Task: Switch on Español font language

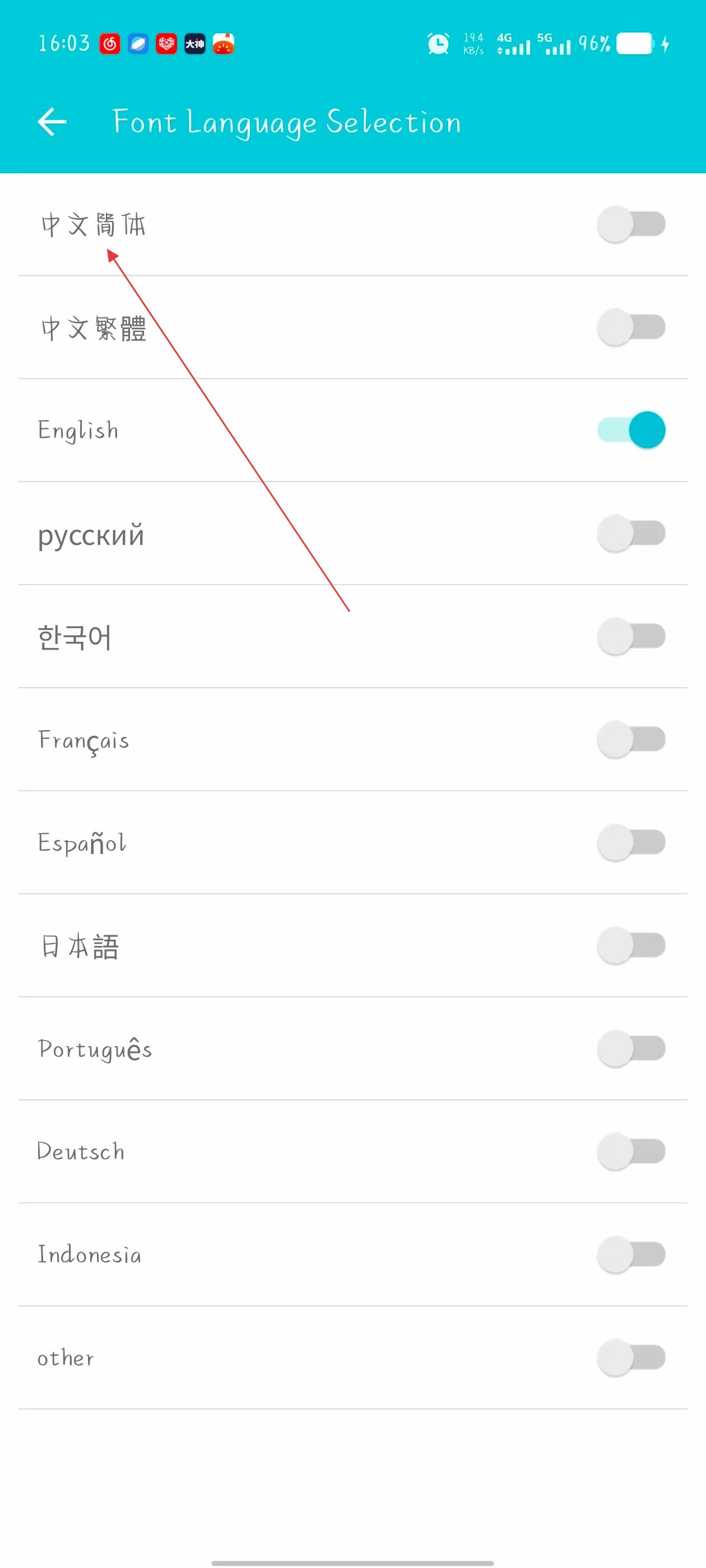Action: (630, 842)
